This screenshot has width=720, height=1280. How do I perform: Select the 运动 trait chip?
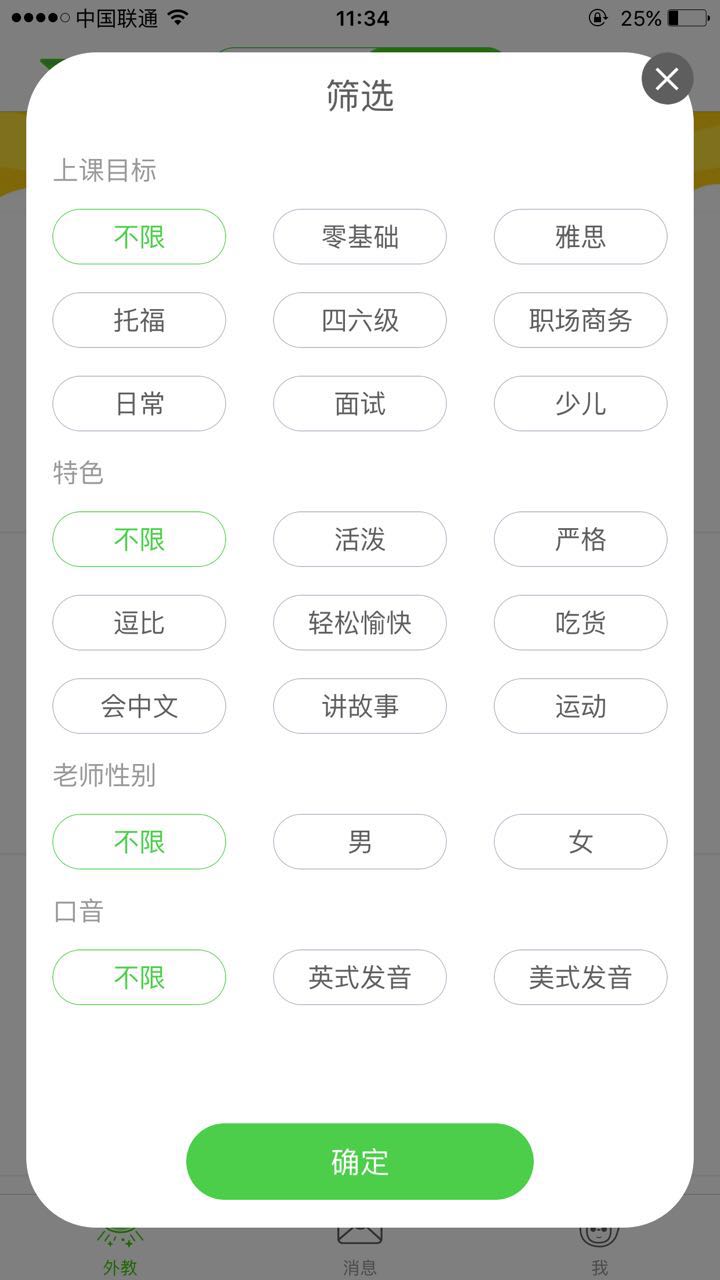coord(580,706)
